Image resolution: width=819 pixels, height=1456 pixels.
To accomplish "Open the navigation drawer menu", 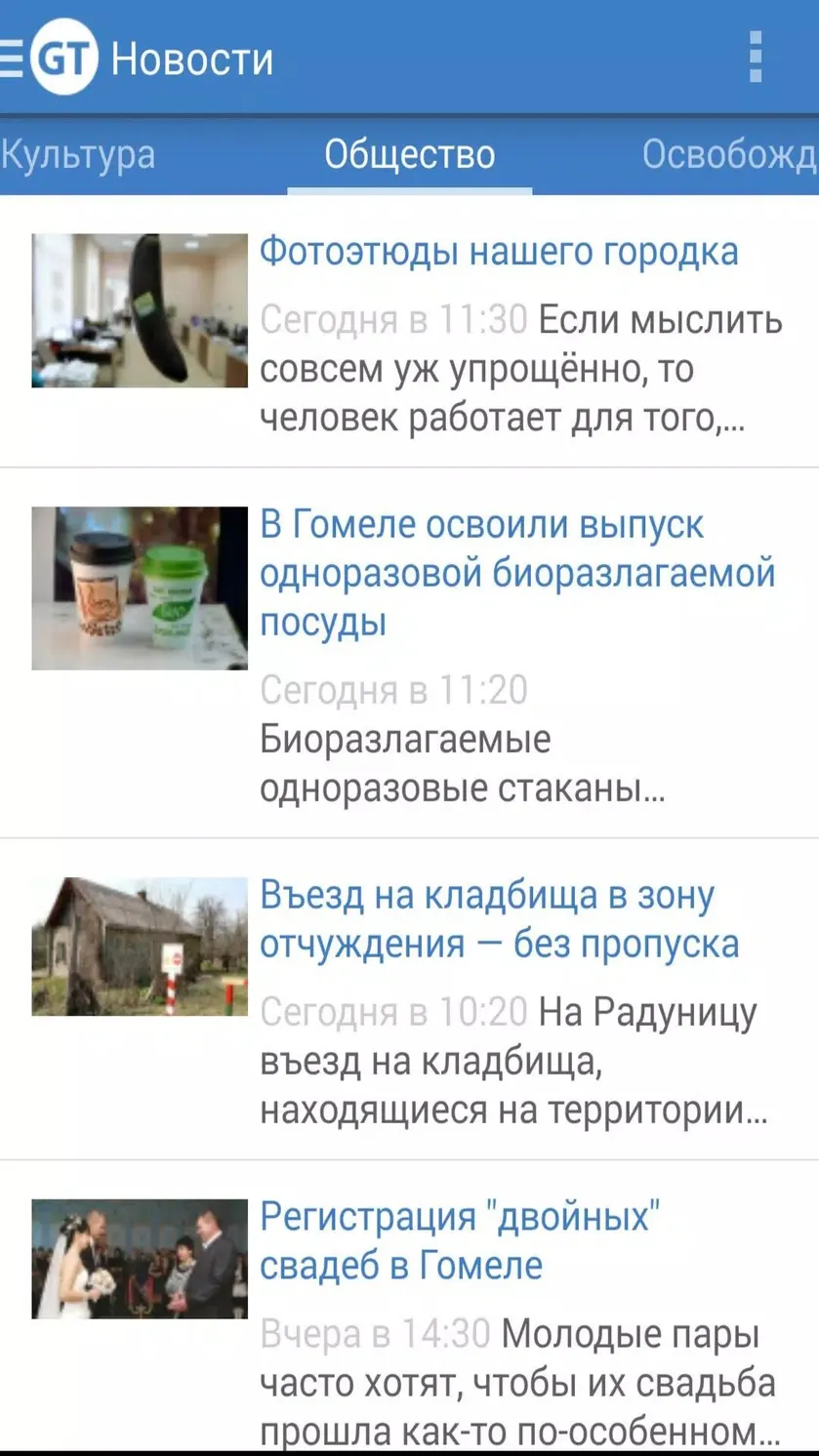I will [x=14, y=59].
